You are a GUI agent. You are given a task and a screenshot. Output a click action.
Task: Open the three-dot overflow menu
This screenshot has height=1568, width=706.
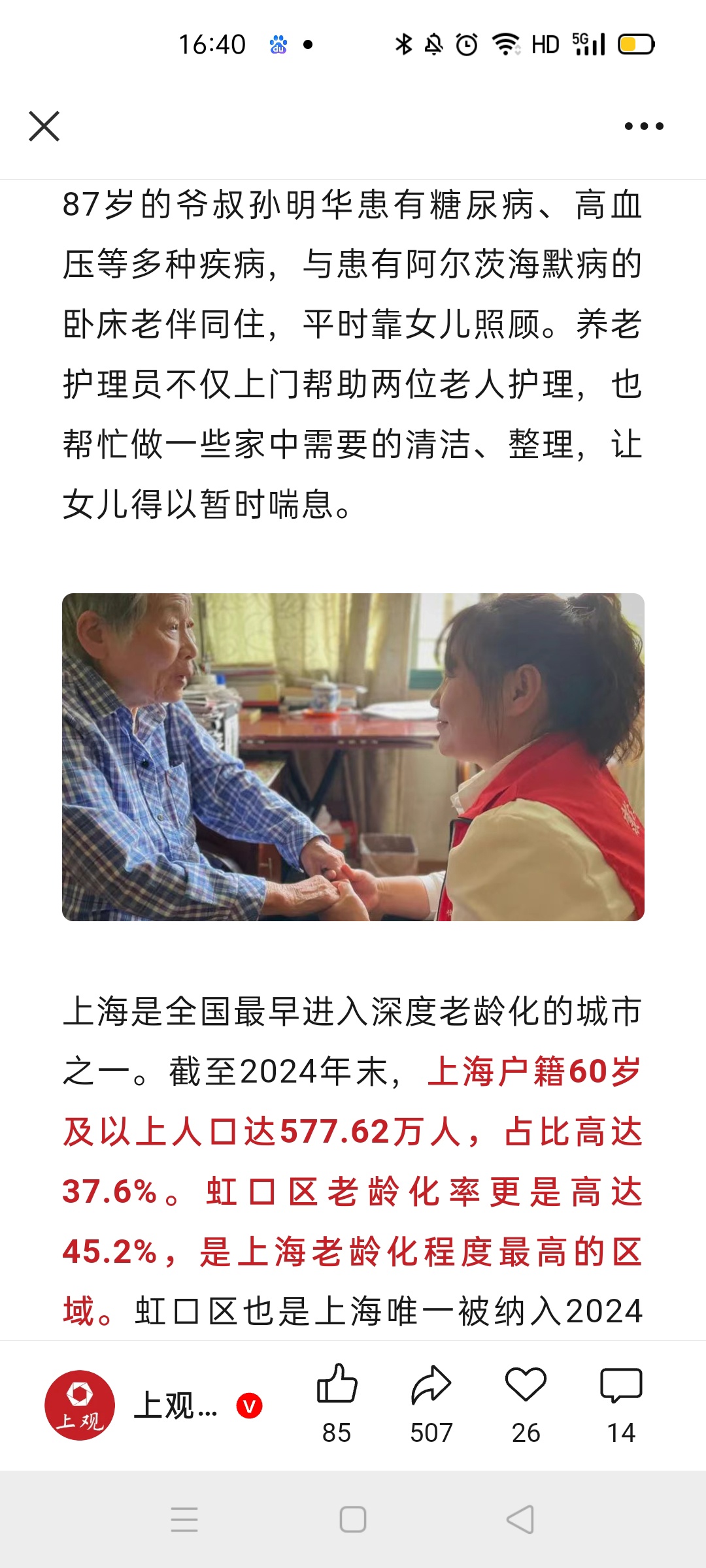[644, 126]
